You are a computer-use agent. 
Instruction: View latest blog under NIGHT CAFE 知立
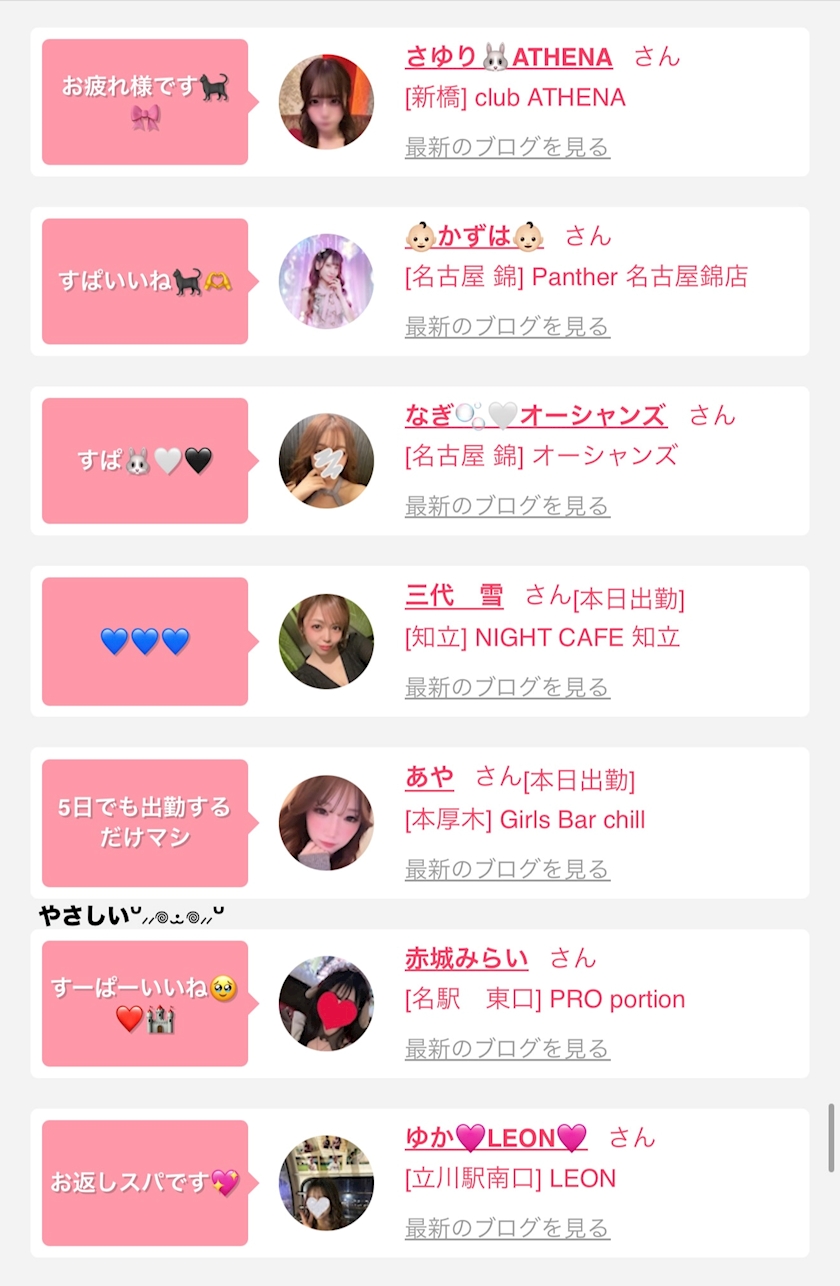coord(507,687)
